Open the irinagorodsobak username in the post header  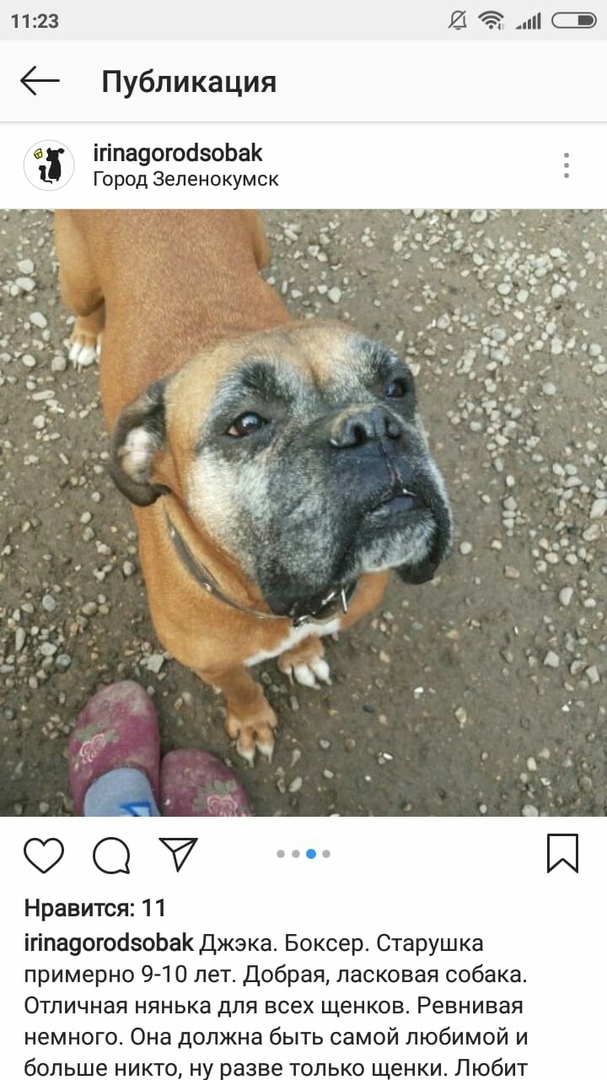pos(177,153)
